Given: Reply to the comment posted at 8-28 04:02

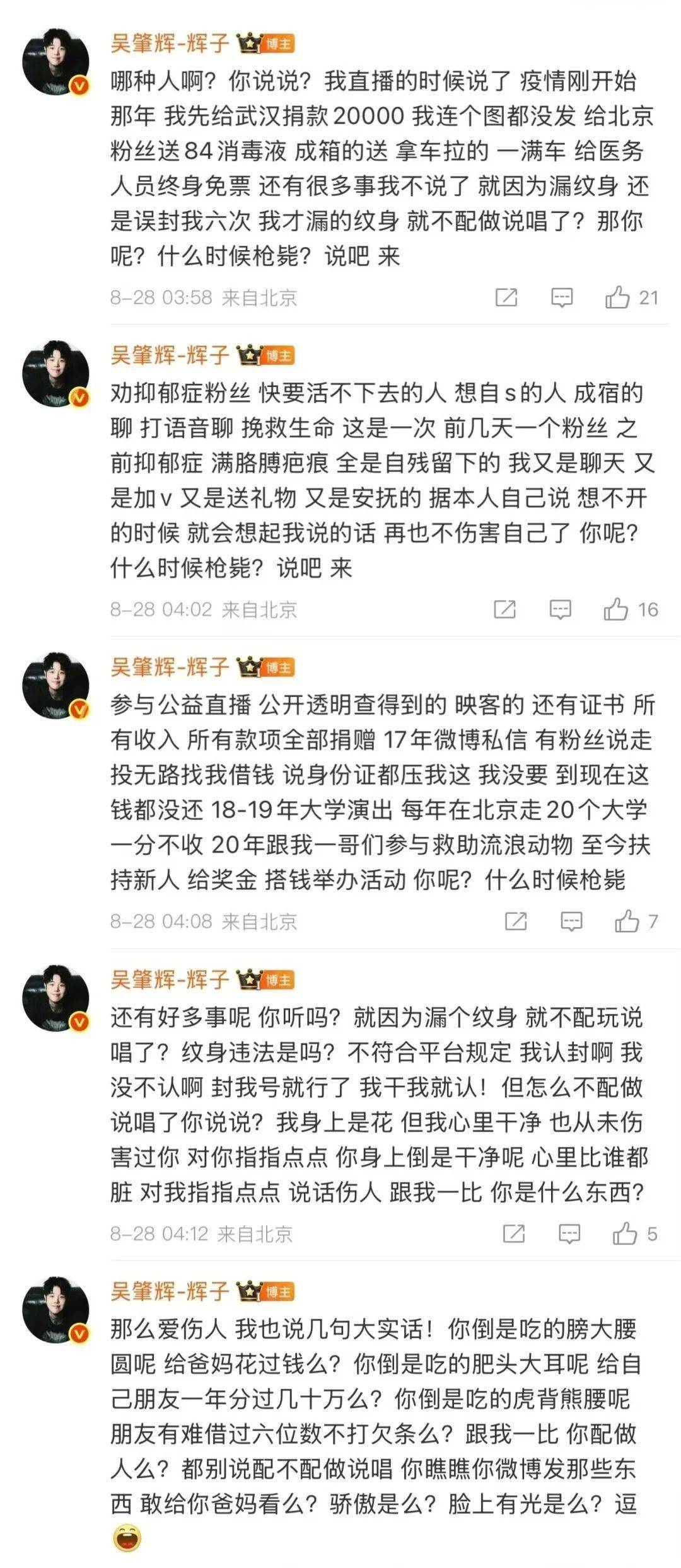Looking at the screenshot, I should [x=560, y=609].
